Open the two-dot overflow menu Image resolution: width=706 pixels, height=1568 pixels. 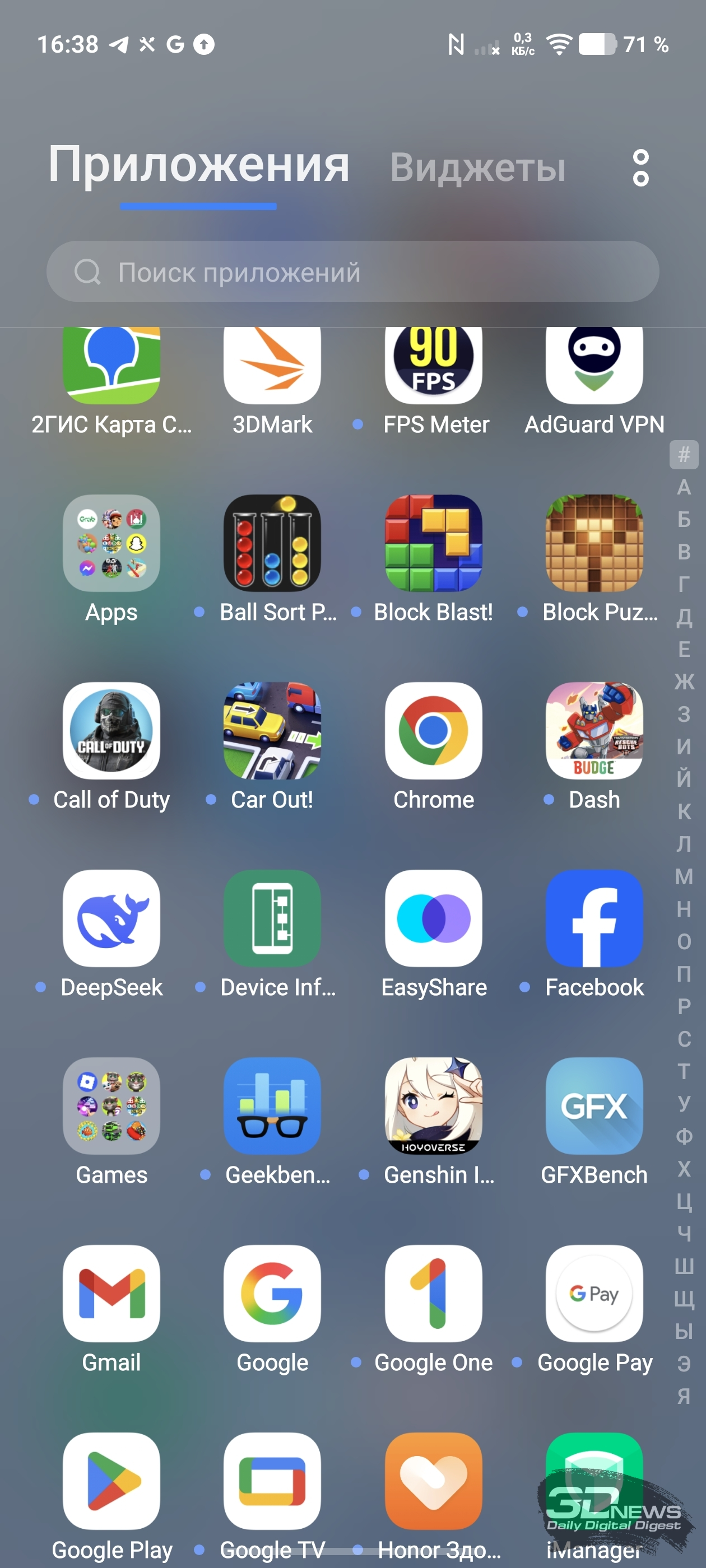click(640, 167)
